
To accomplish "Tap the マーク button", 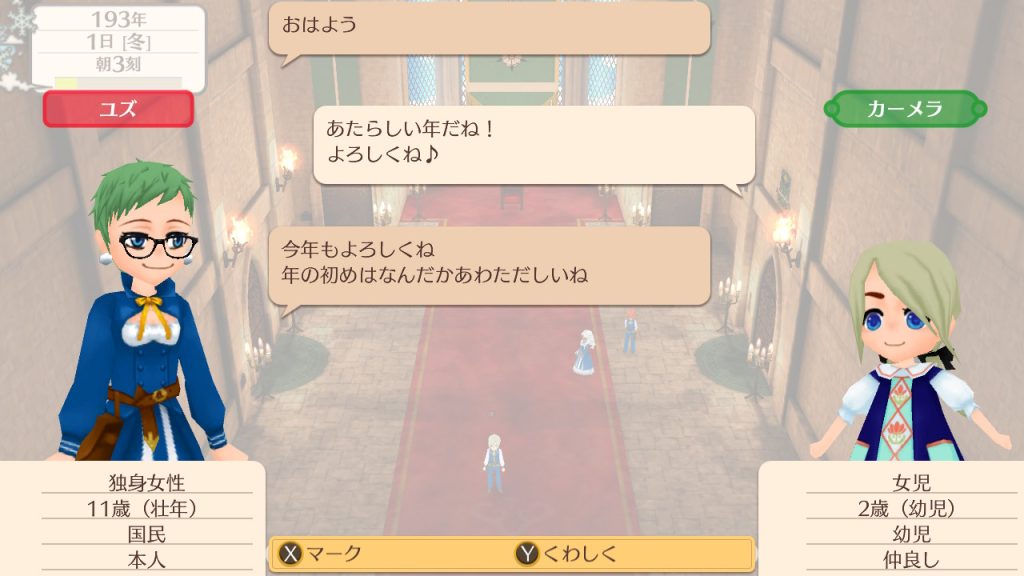I will tap(321, 554).
